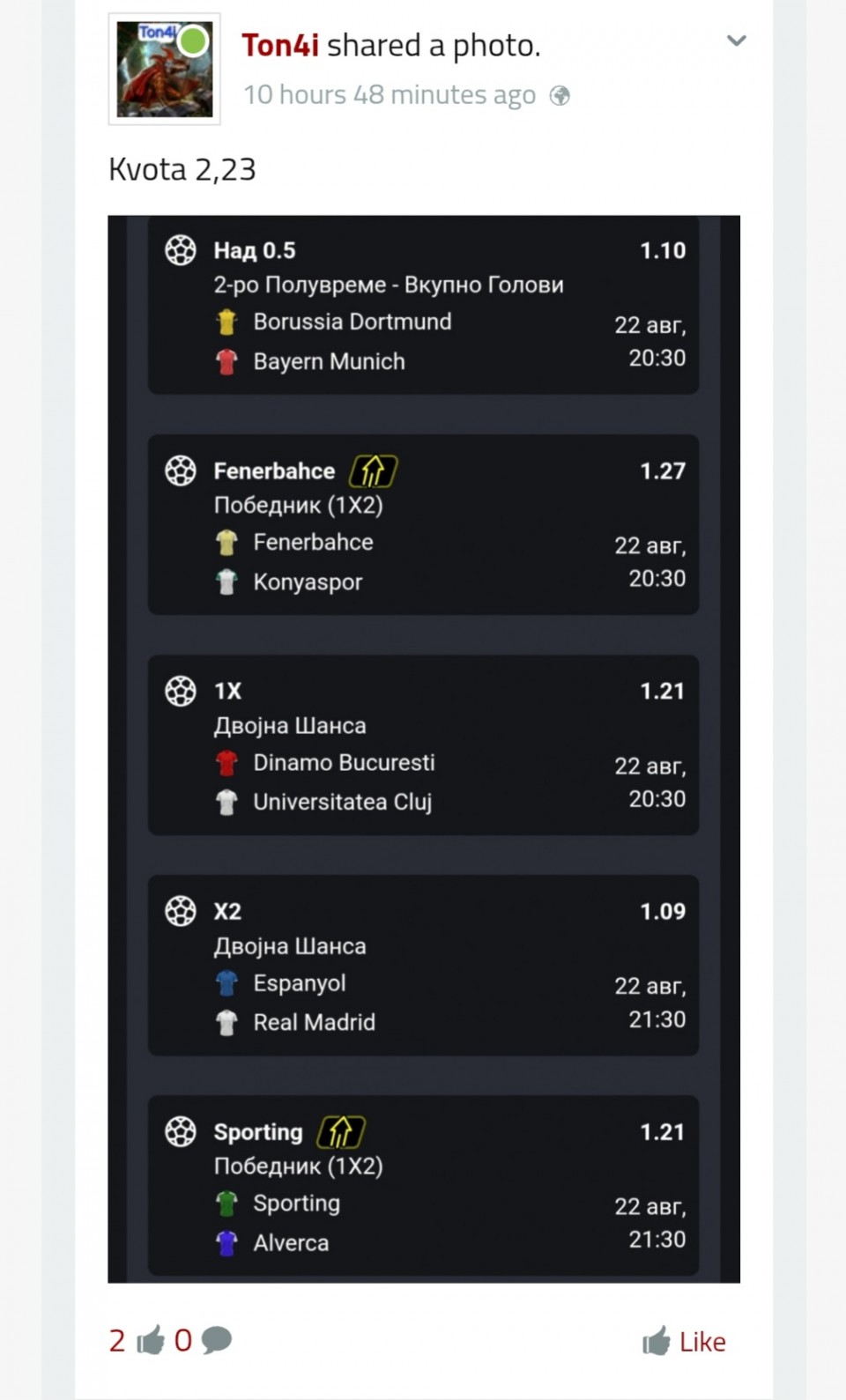Open Ton4i's profile avatar
This screenshot has width=846, height=1400.
pos(164,70)
